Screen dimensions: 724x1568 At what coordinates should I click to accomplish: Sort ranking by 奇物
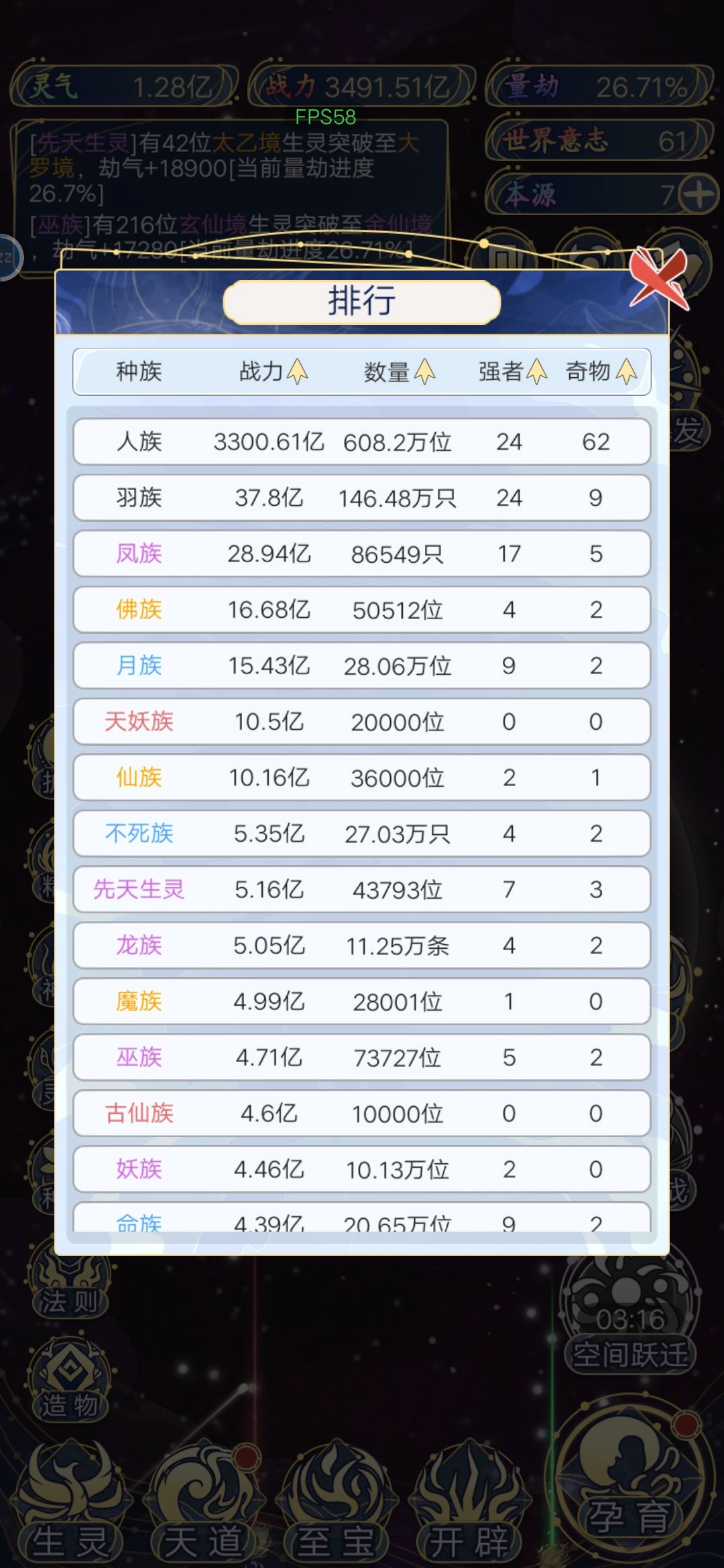[x=601, y=371]
